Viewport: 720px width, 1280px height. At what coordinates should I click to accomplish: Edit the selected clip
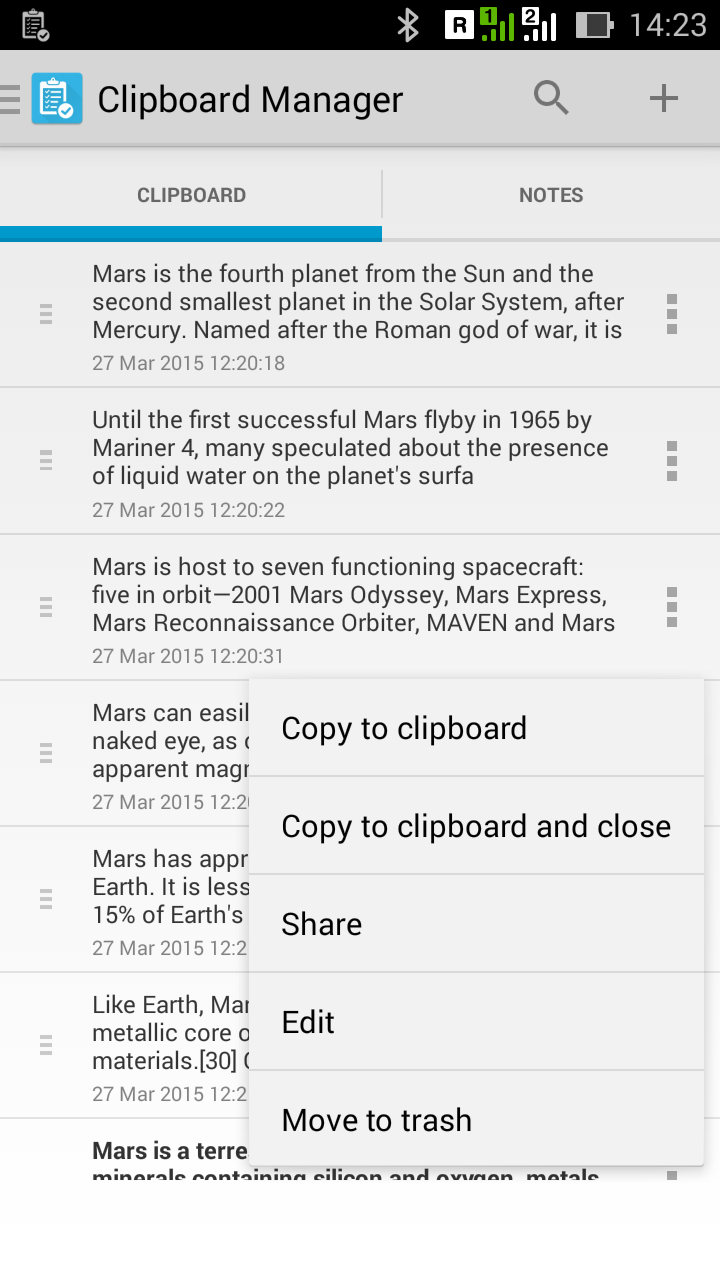(x=476, y=1022)
